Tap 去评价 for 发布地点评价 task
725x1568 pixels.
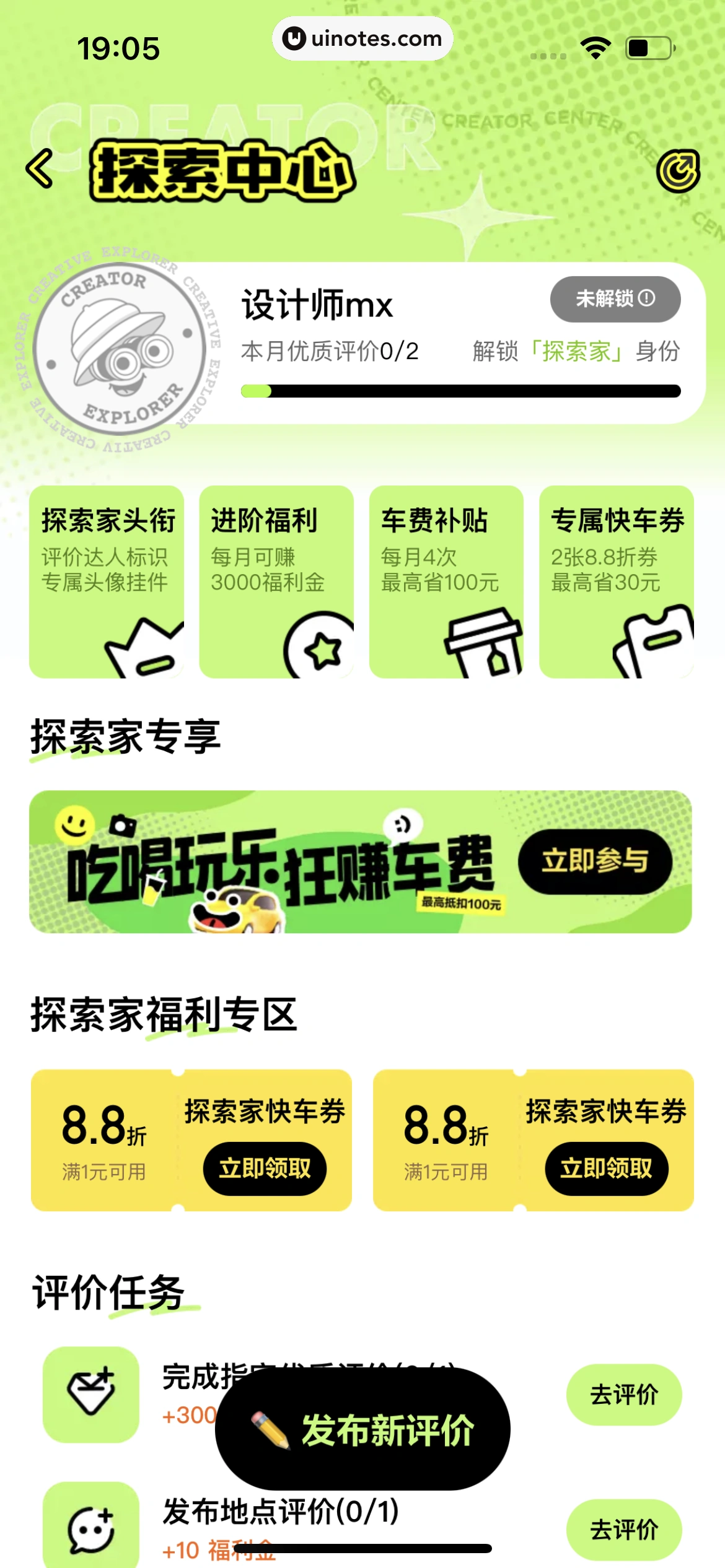[x=623, y=1529]
